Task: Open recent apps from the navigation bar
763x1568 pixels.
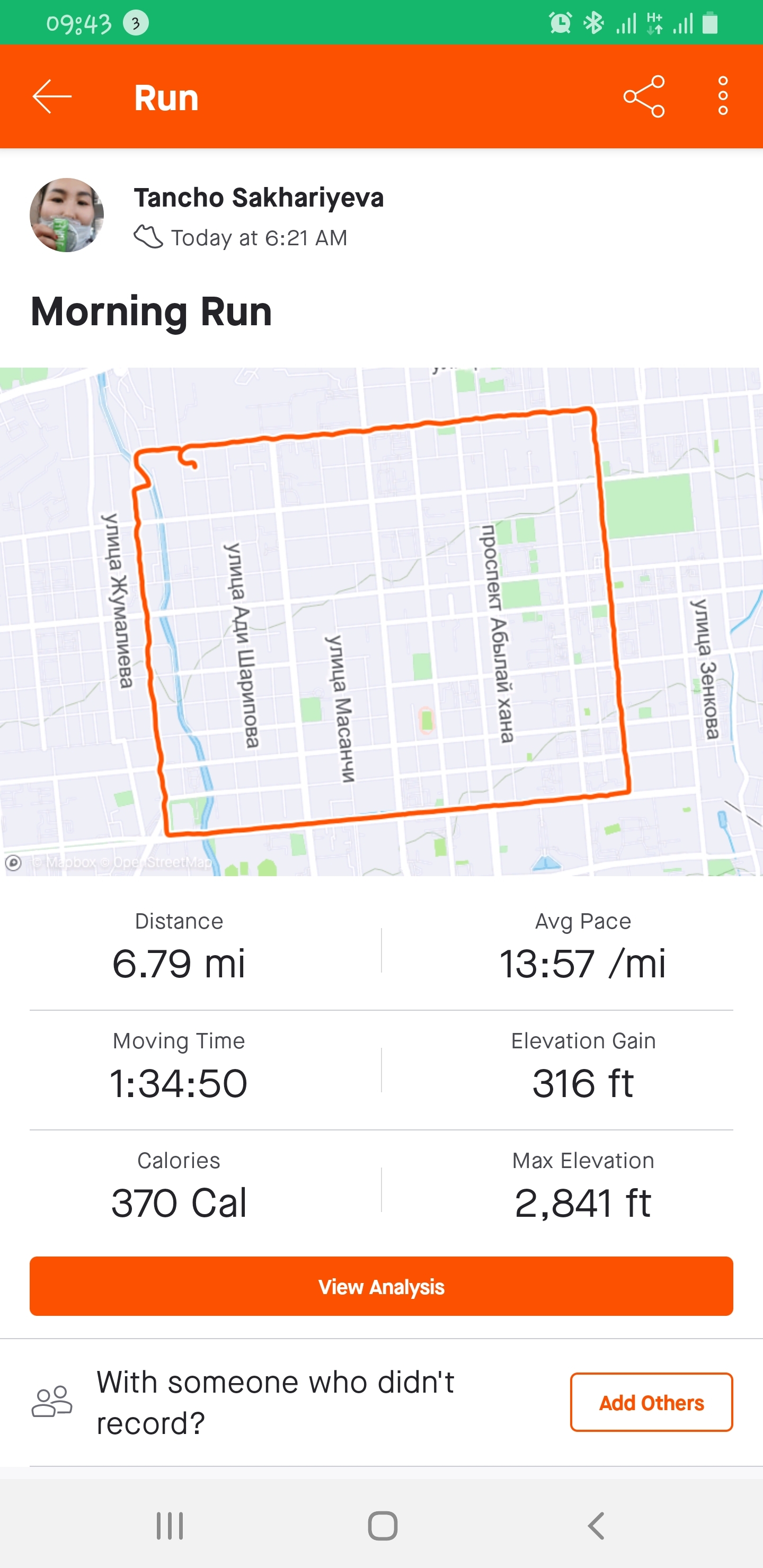Action: tap(169, 1526)
